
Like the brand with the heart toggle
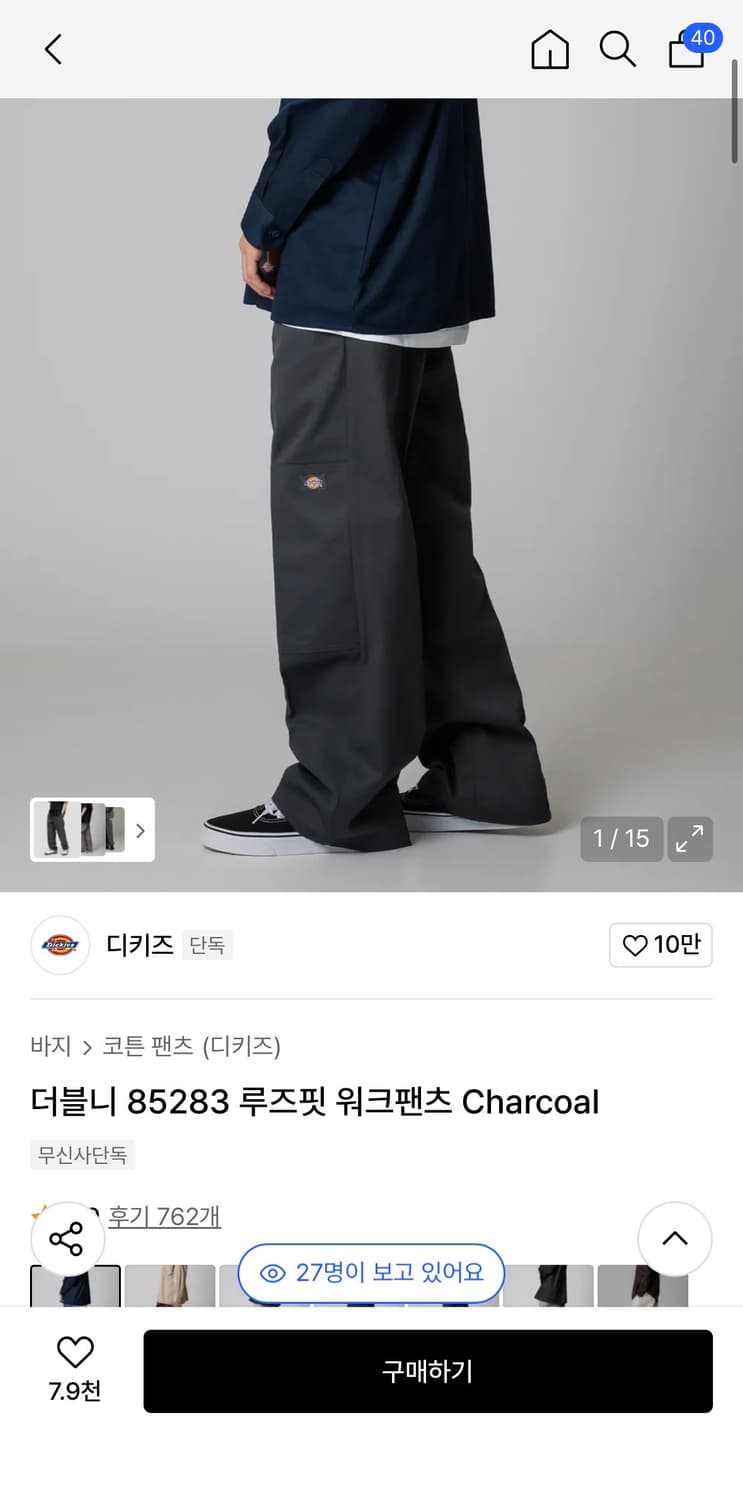point(660,945)
